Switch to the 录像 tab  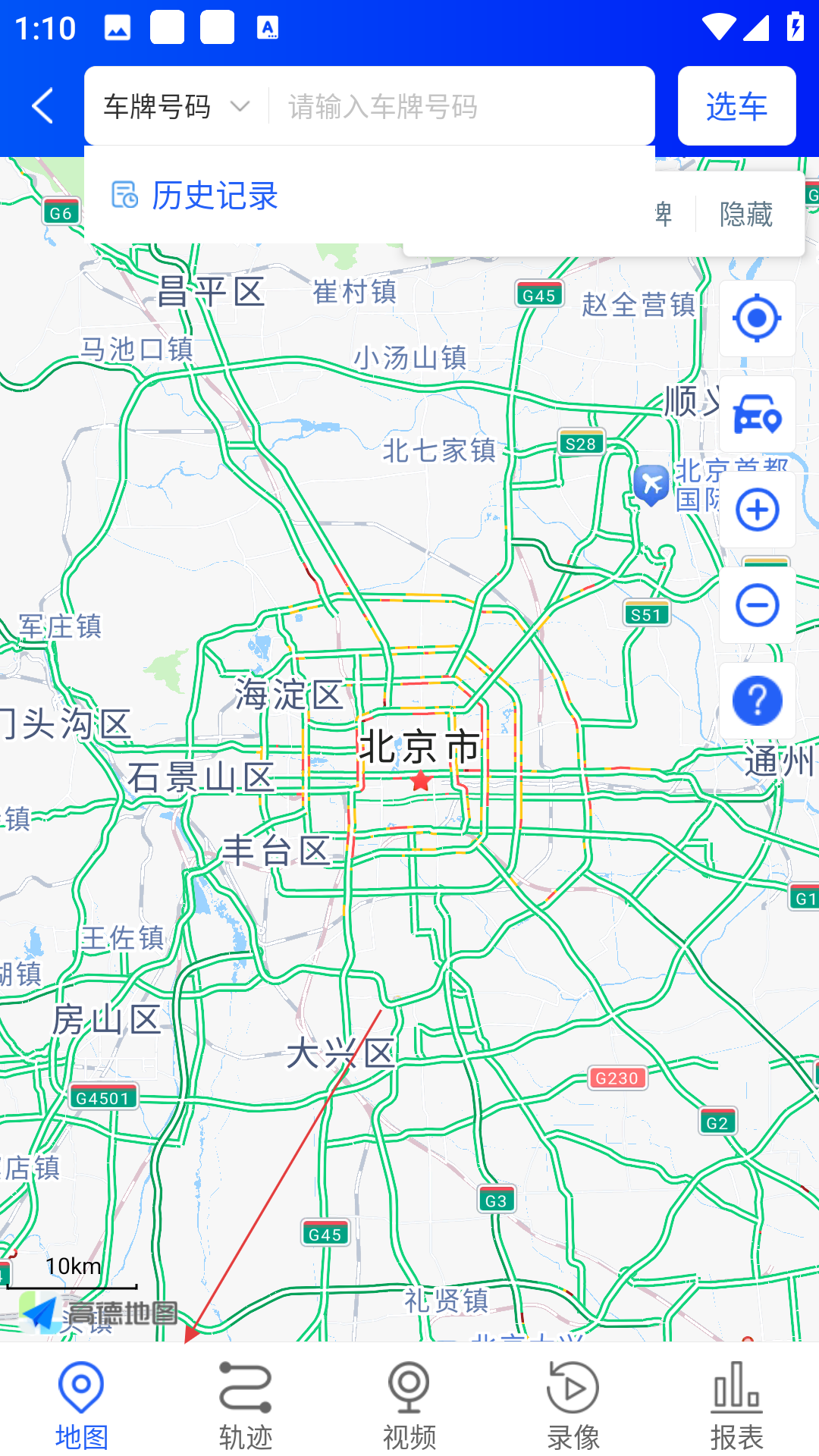coord(573,1403)
